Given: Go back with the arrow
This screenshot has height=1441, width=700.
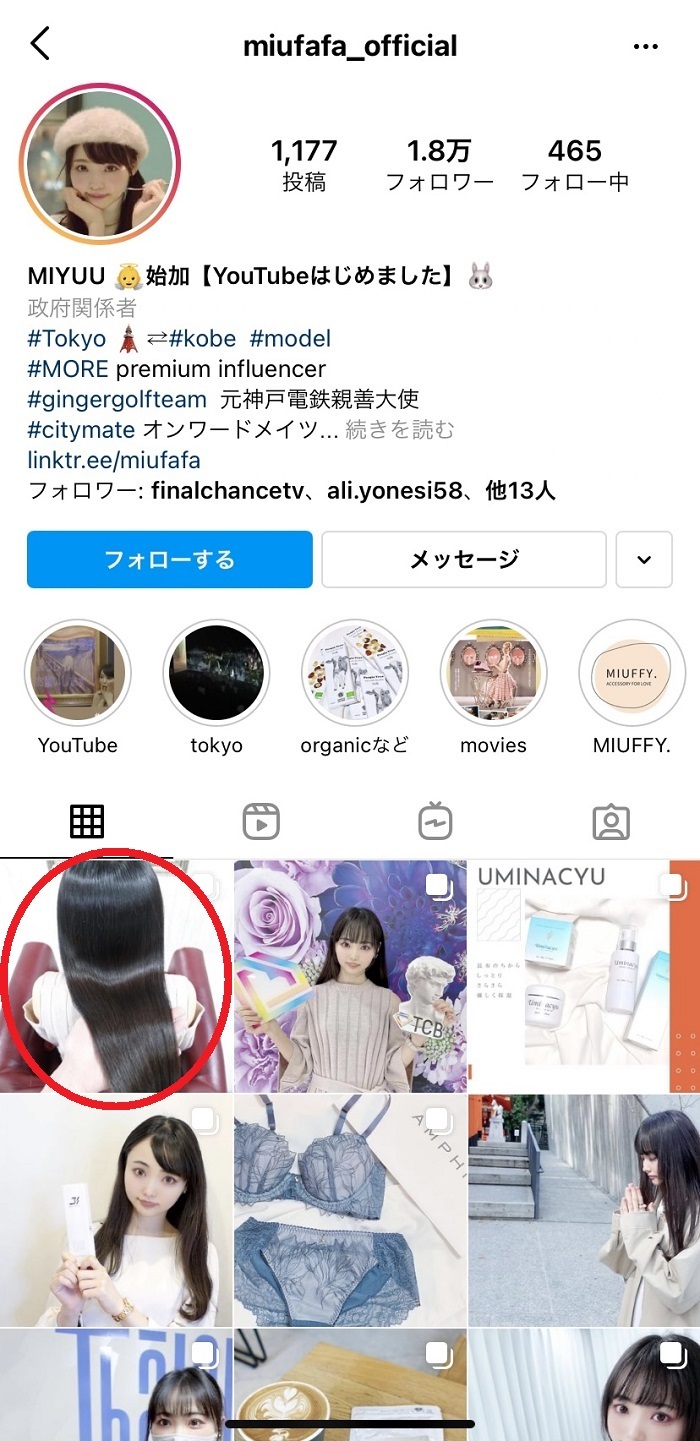Looking at the screenshot, I should click(x=40, y=44).
